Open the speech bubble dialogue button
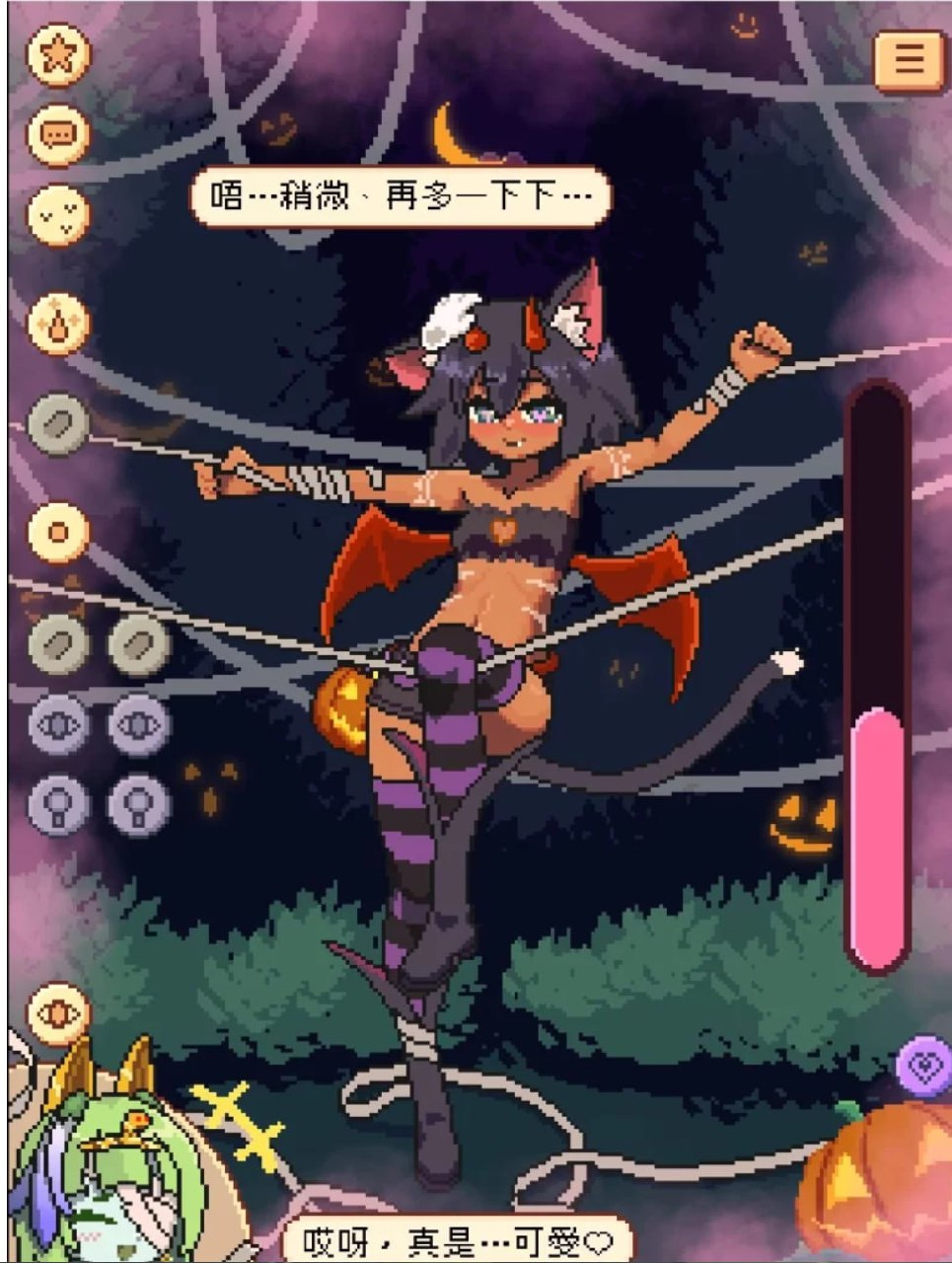Screen dimensions: 952x1263 click(57, 133)
